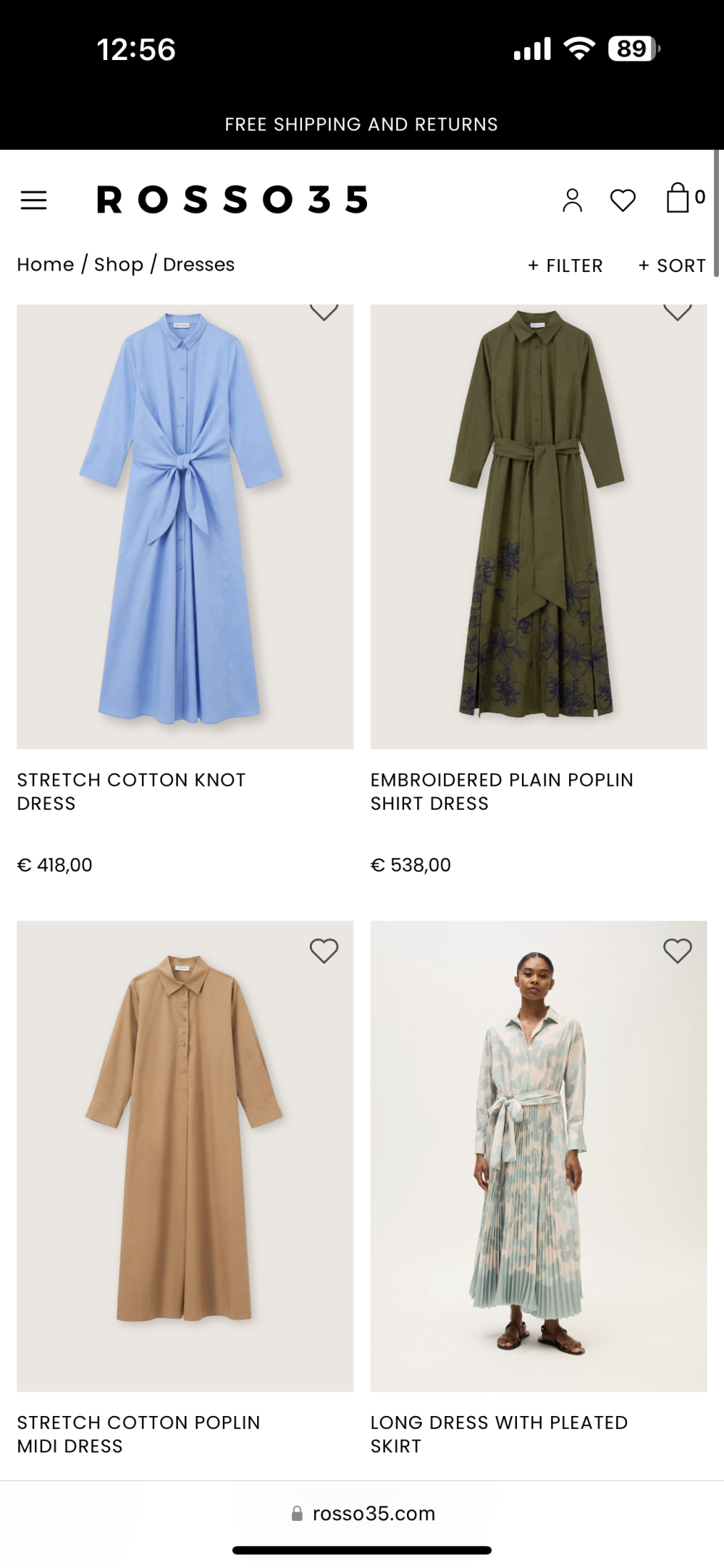Expand the Filter options
The image size is (724, 1568).
click(x=565, y=266)
